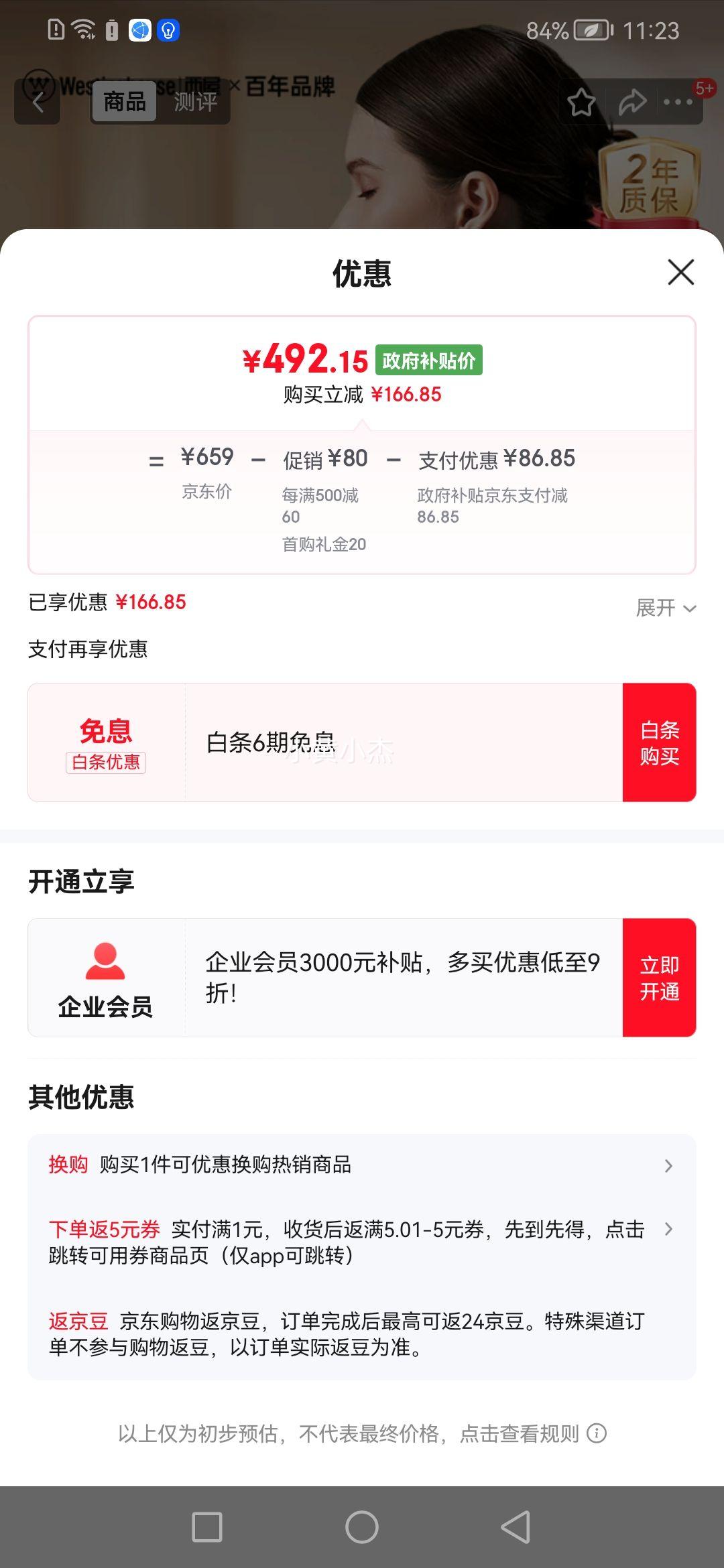Go back with the system back button
This screenshot has height=1568, width=724.
point(516,1527)
